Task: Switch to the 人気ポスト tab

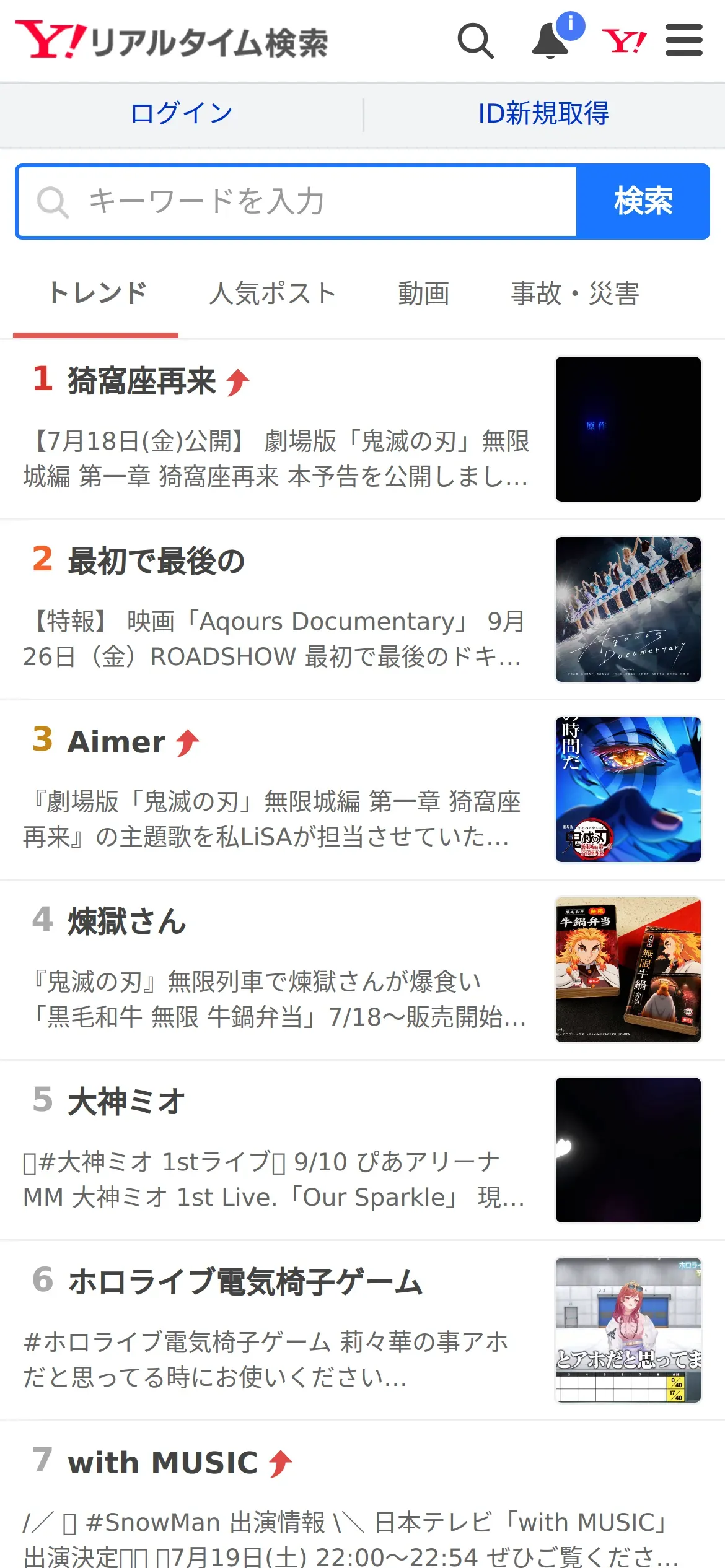Action: click(273, 294)
